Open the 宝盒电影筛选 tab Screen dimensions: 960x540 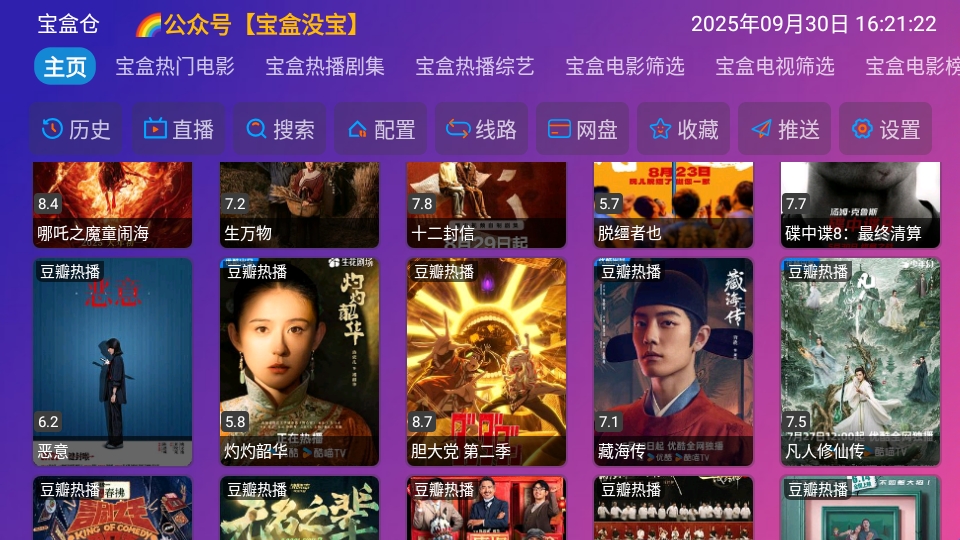[625, 67]
